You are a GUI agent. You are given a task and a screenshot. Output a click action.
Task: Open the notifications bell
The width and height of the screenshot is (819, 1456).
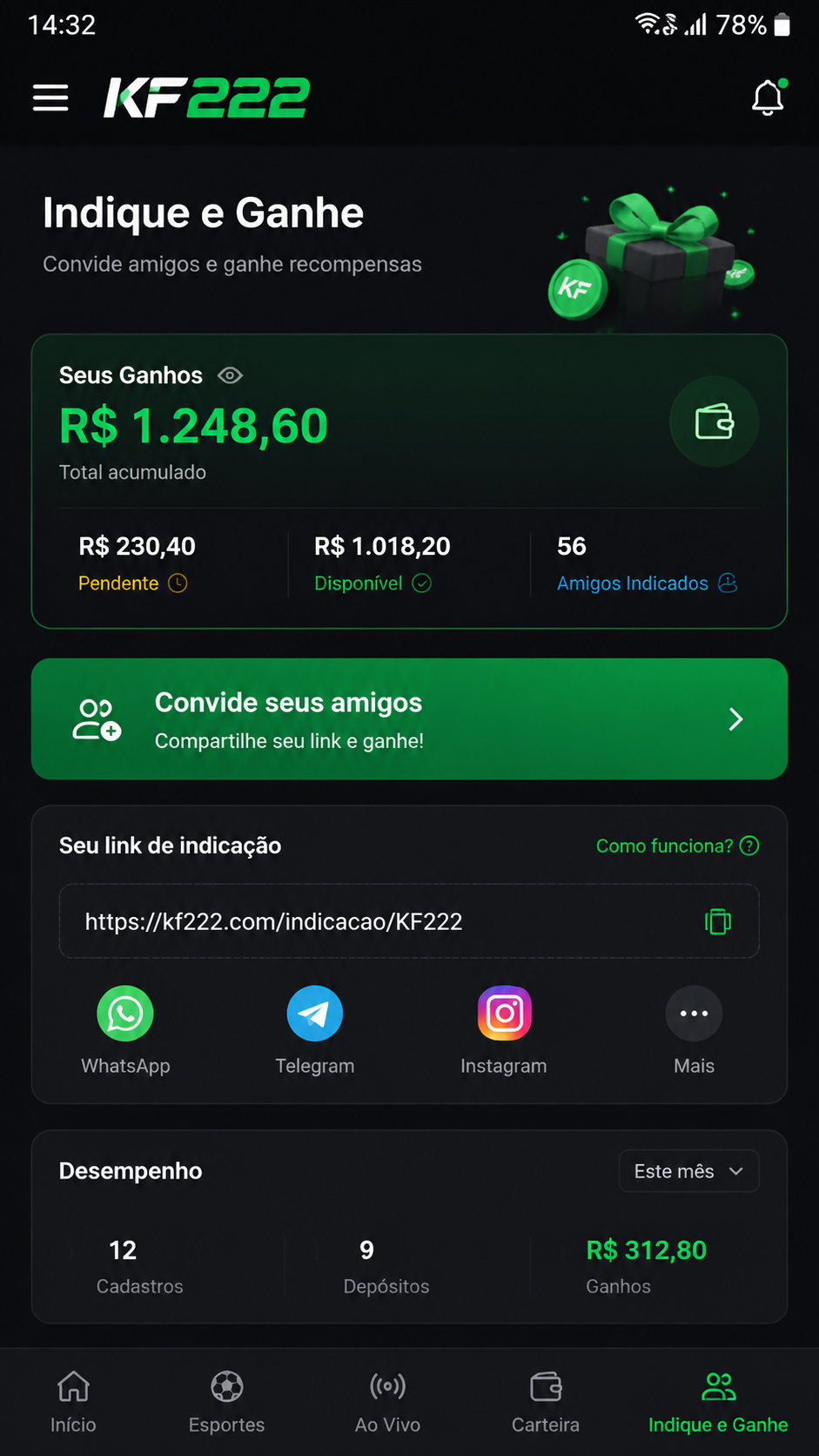point(769,98)
